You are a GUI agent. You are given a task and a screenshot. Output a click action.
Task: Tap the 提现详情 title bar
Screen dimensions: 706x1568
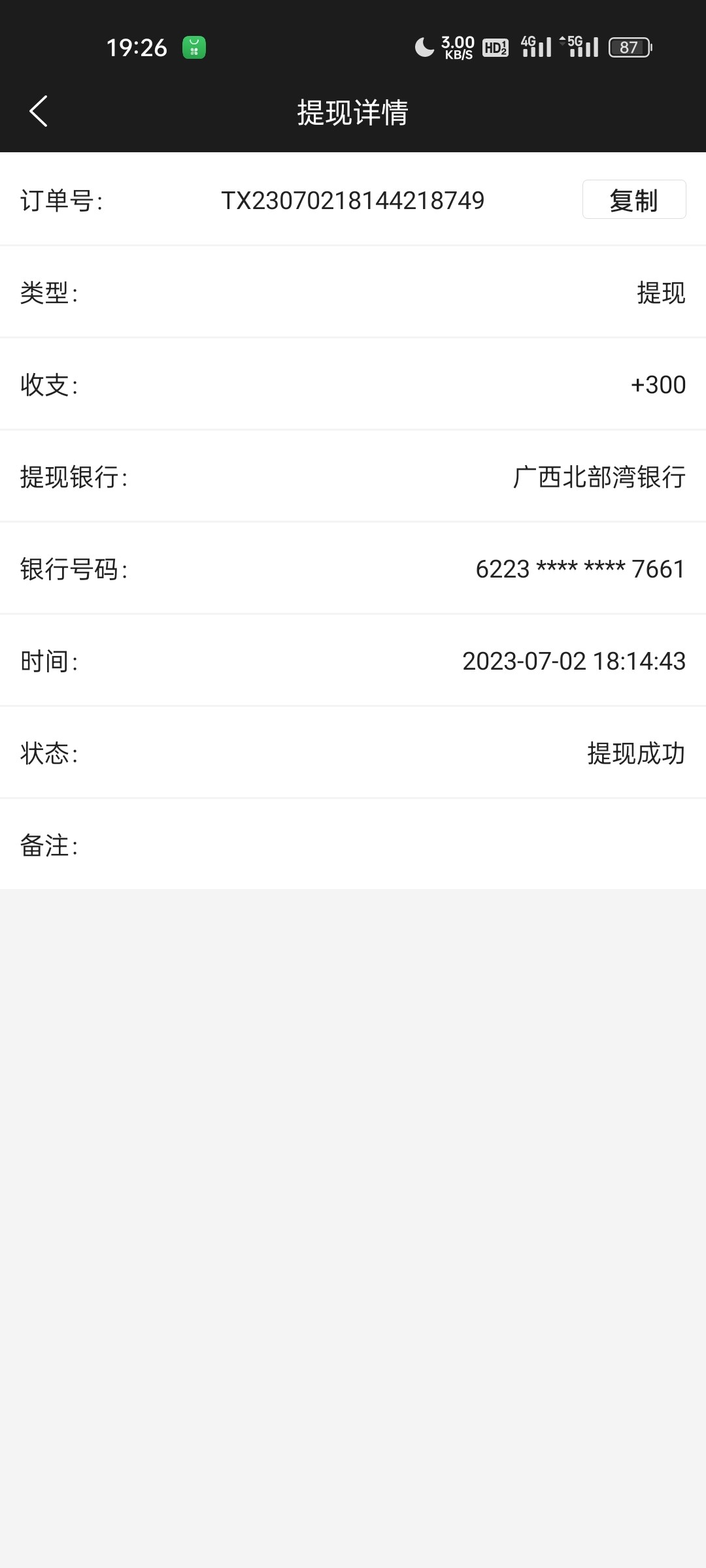click(353, 112)
